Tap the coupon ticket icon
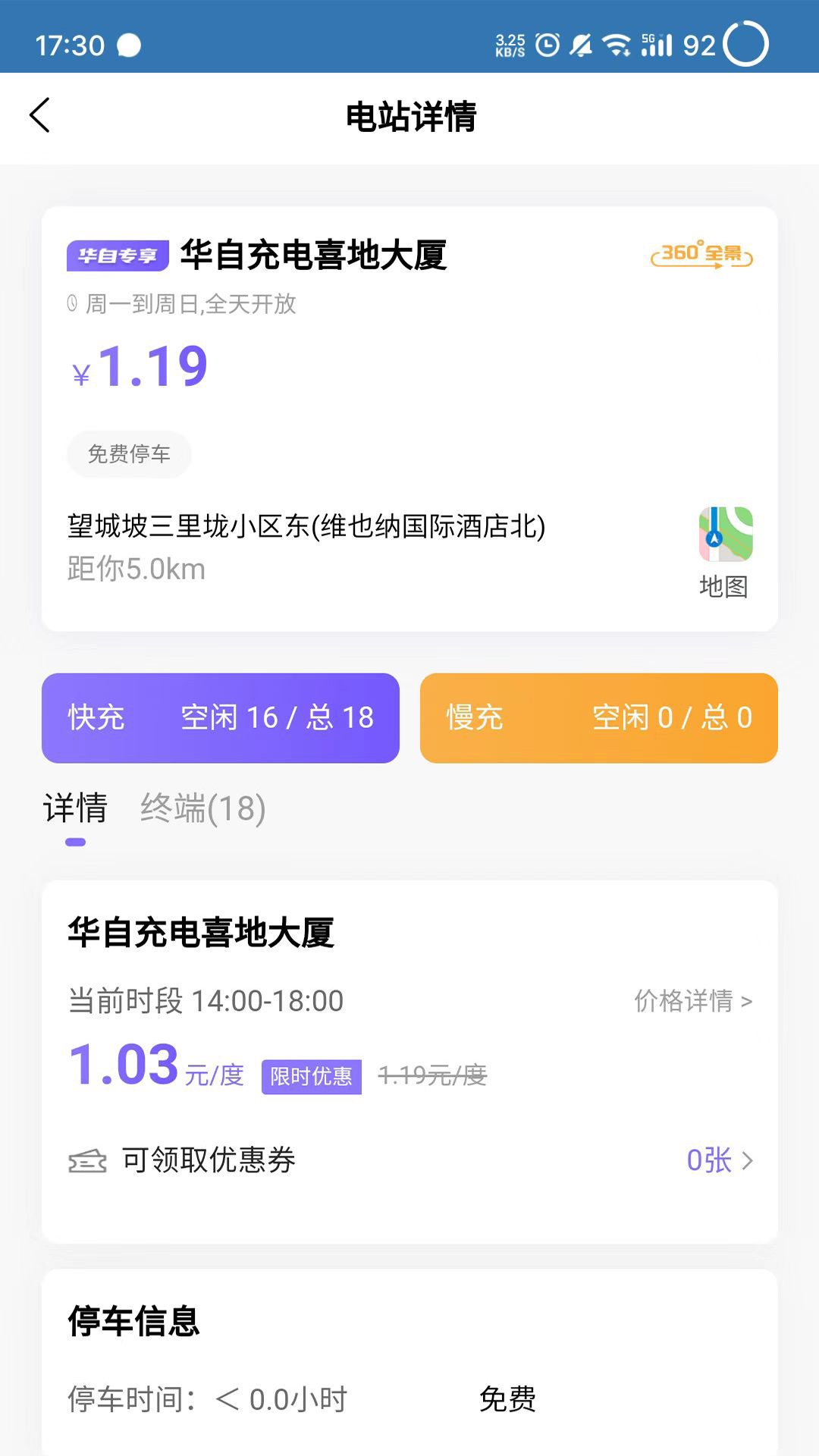Viewport: 819px width, 1456px height. [86, 1159]
